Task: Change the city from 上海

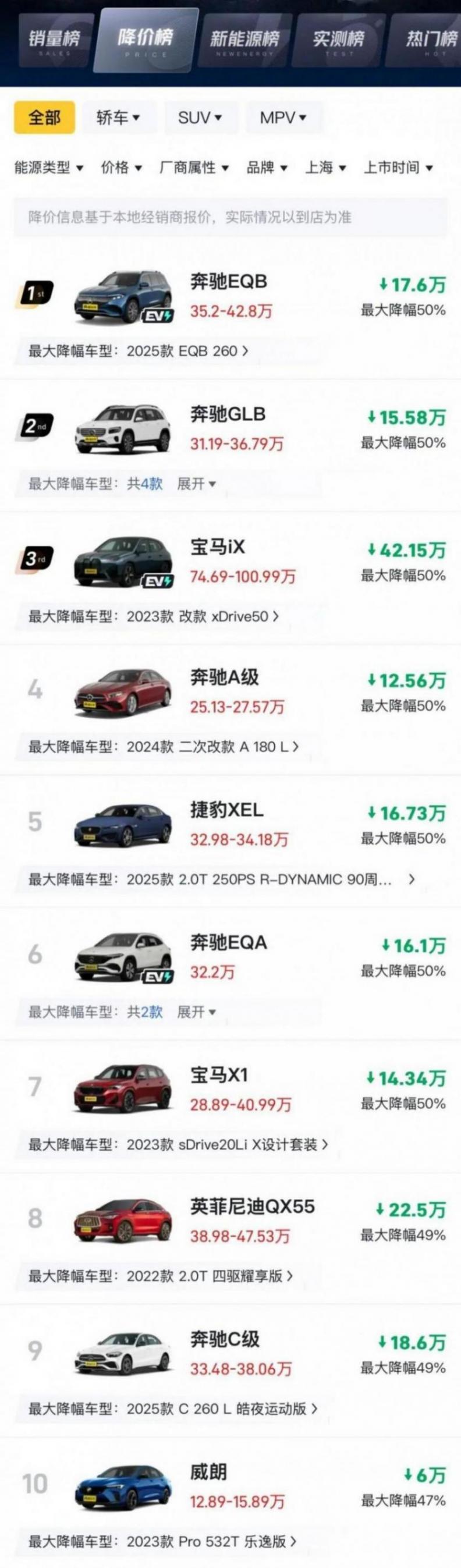Action: [x=325, y=168]
